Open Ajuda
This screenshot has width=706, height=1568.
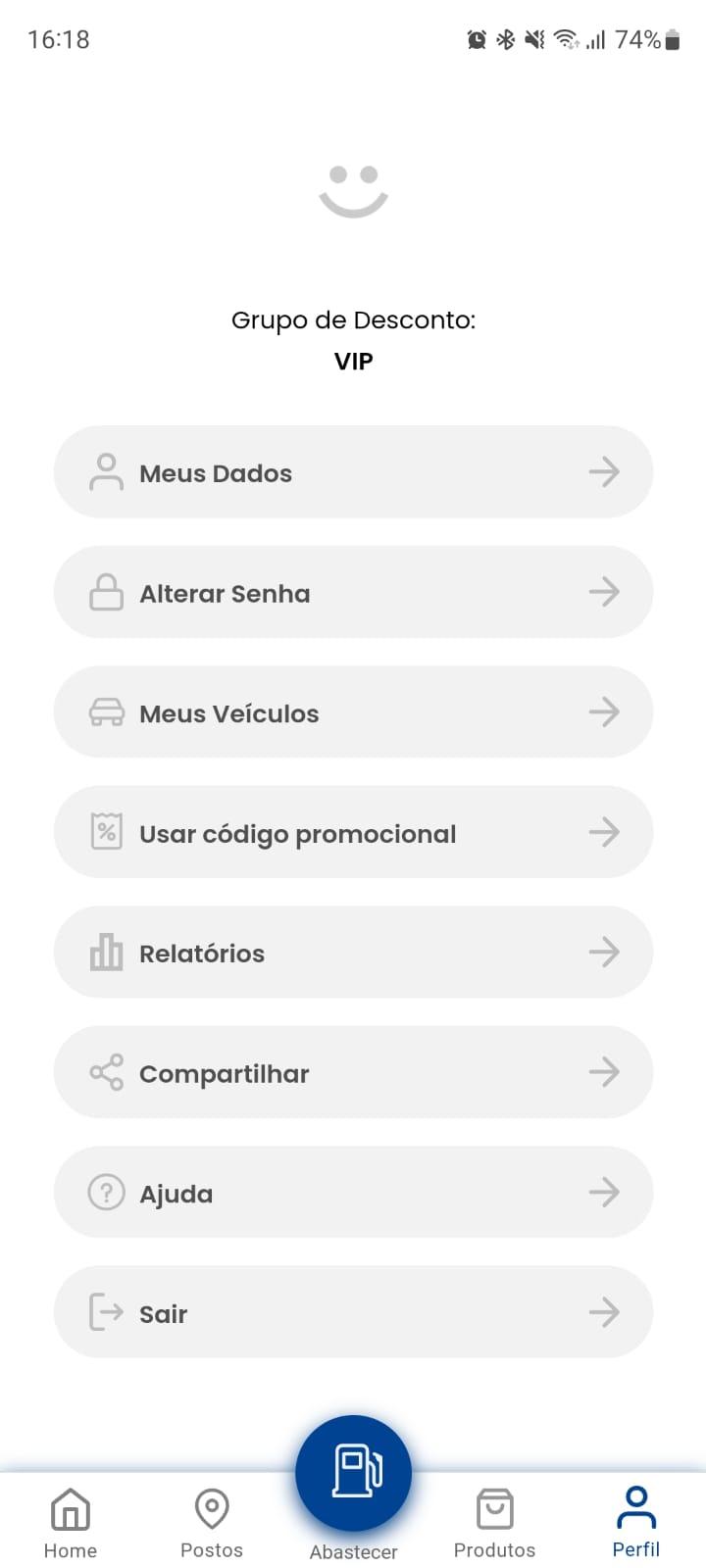(x=353, y=1192)
